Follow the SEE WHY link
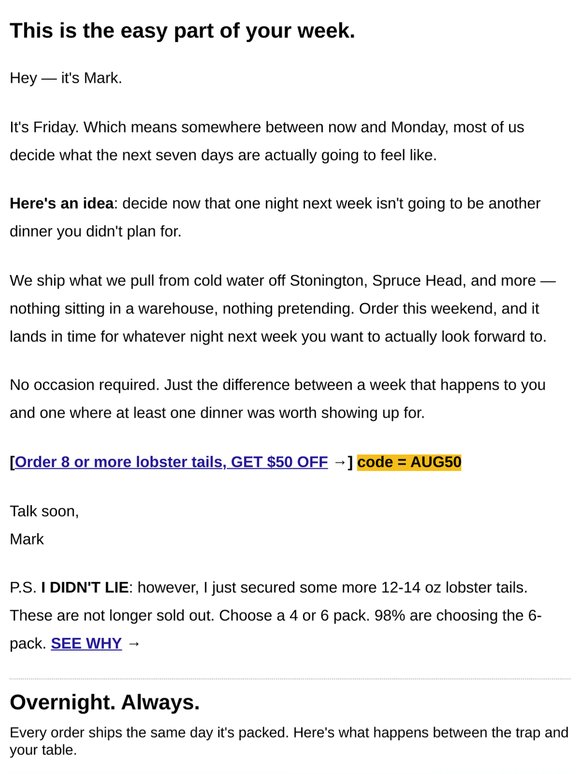The width and height of the screenshot is (580, 774). (x=86, y=644)
